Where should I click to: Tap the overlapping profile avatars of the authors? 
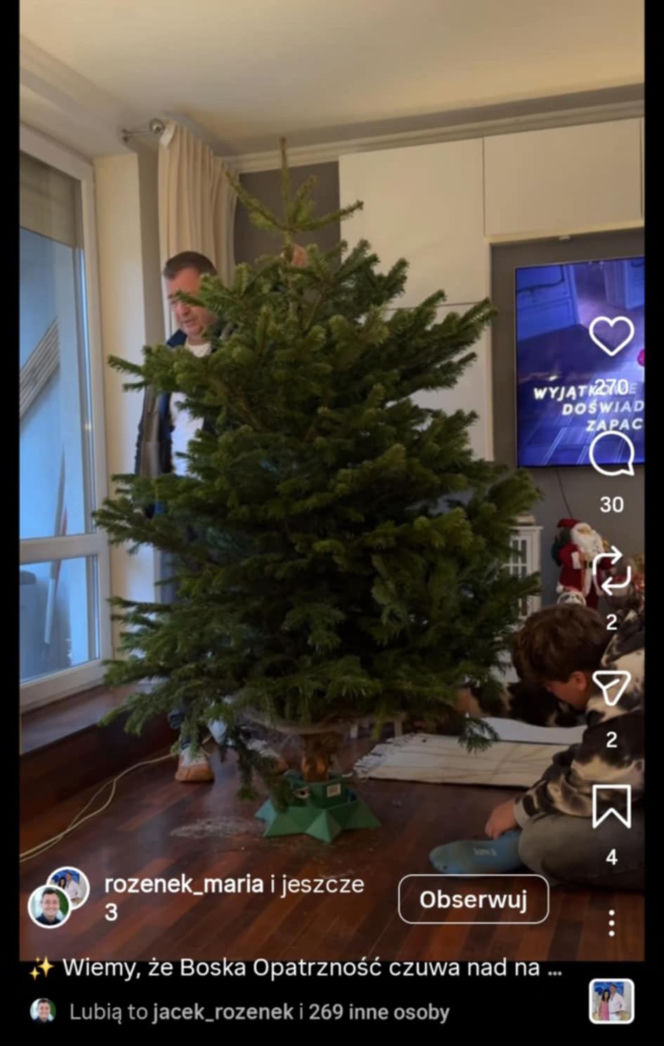(58, 897)
